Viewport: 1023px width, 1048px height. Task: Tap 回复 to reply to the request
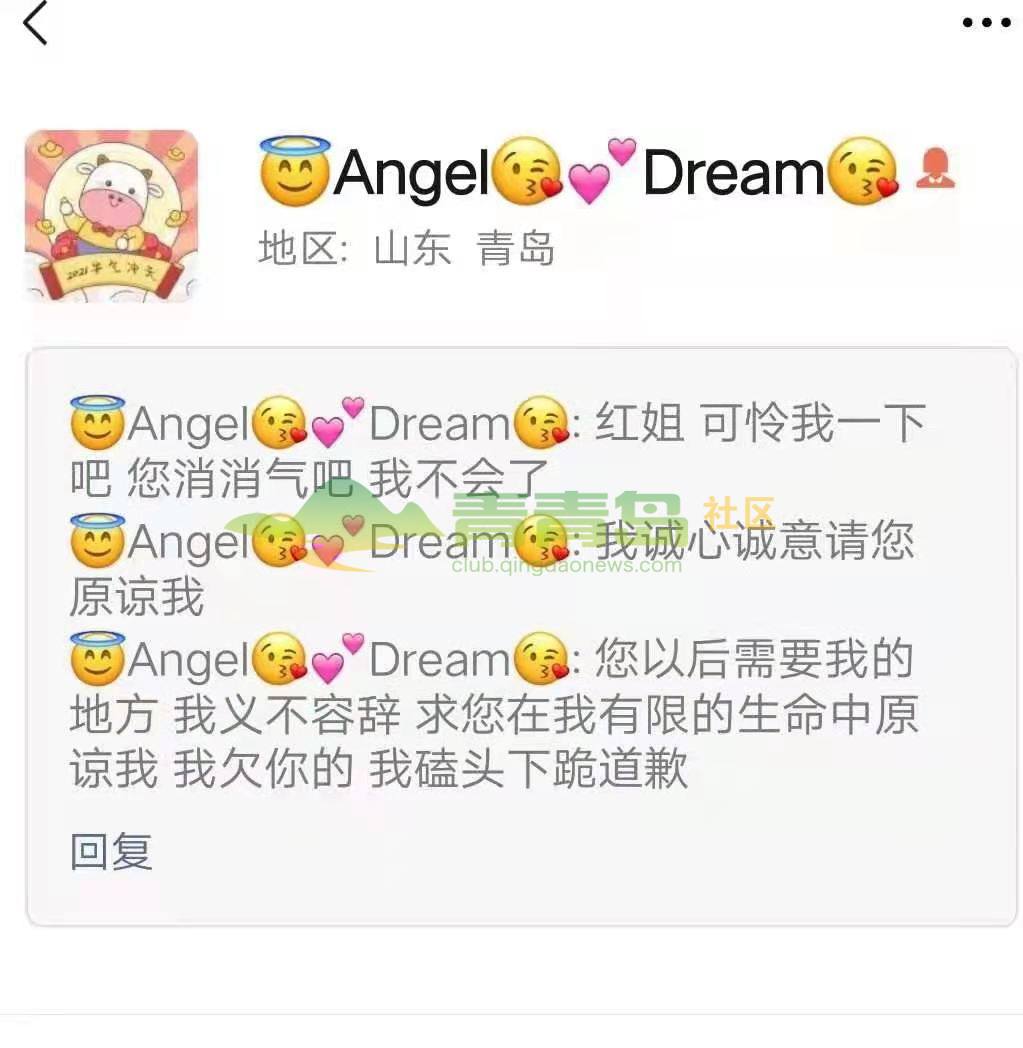click(x=111, y=852)
